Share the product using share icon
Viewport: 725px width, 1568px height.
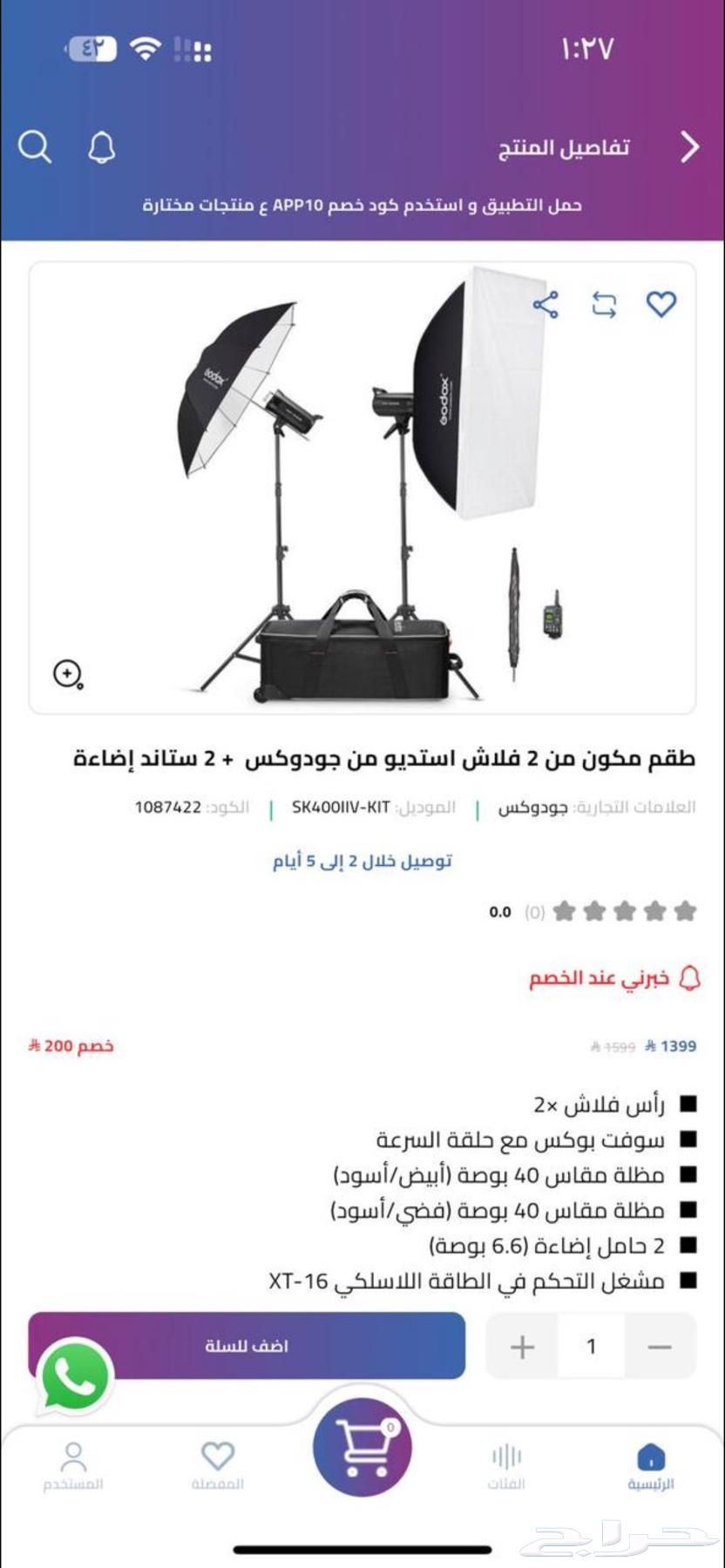pos(546,305)
